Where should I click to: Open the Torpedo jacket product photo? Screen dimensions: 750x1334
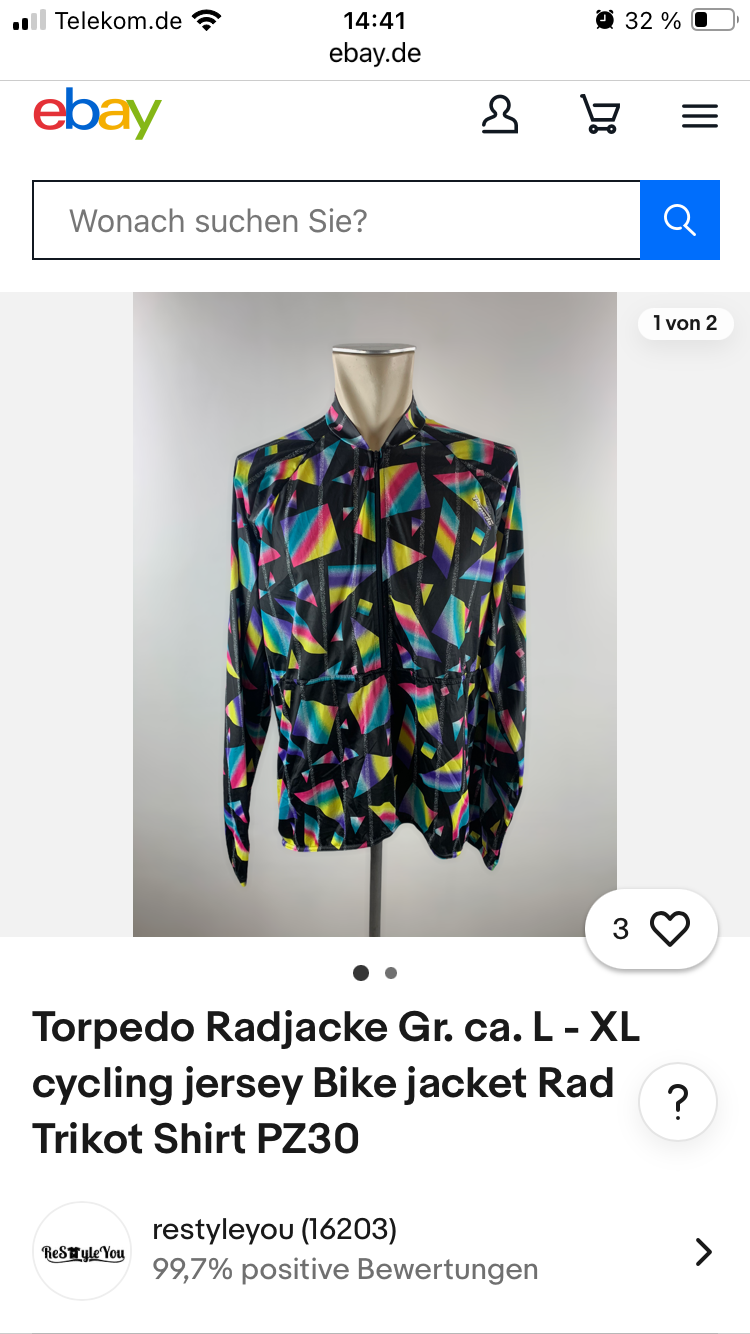[x=375, y=614]
